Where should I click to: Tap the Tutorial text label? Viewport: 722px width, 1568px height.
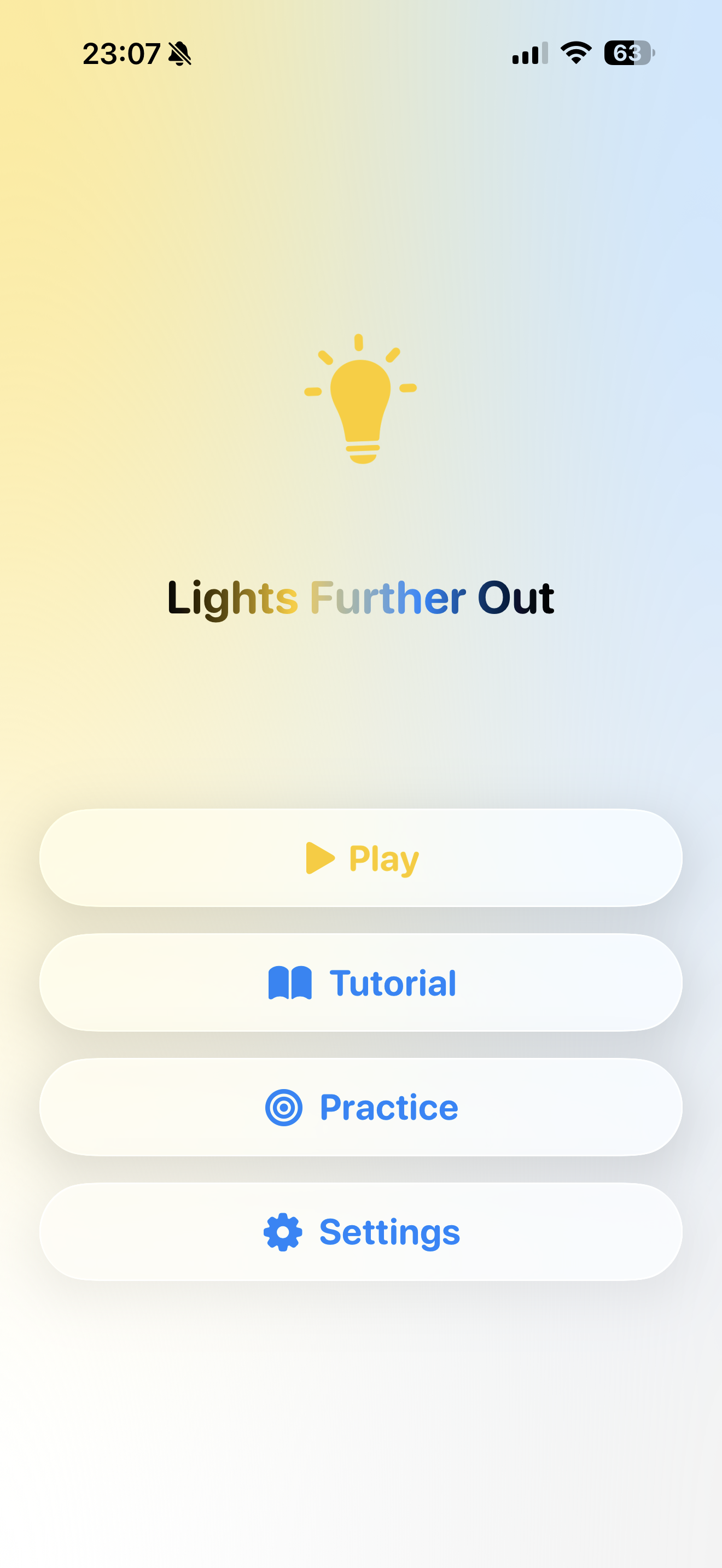[392, 982]
